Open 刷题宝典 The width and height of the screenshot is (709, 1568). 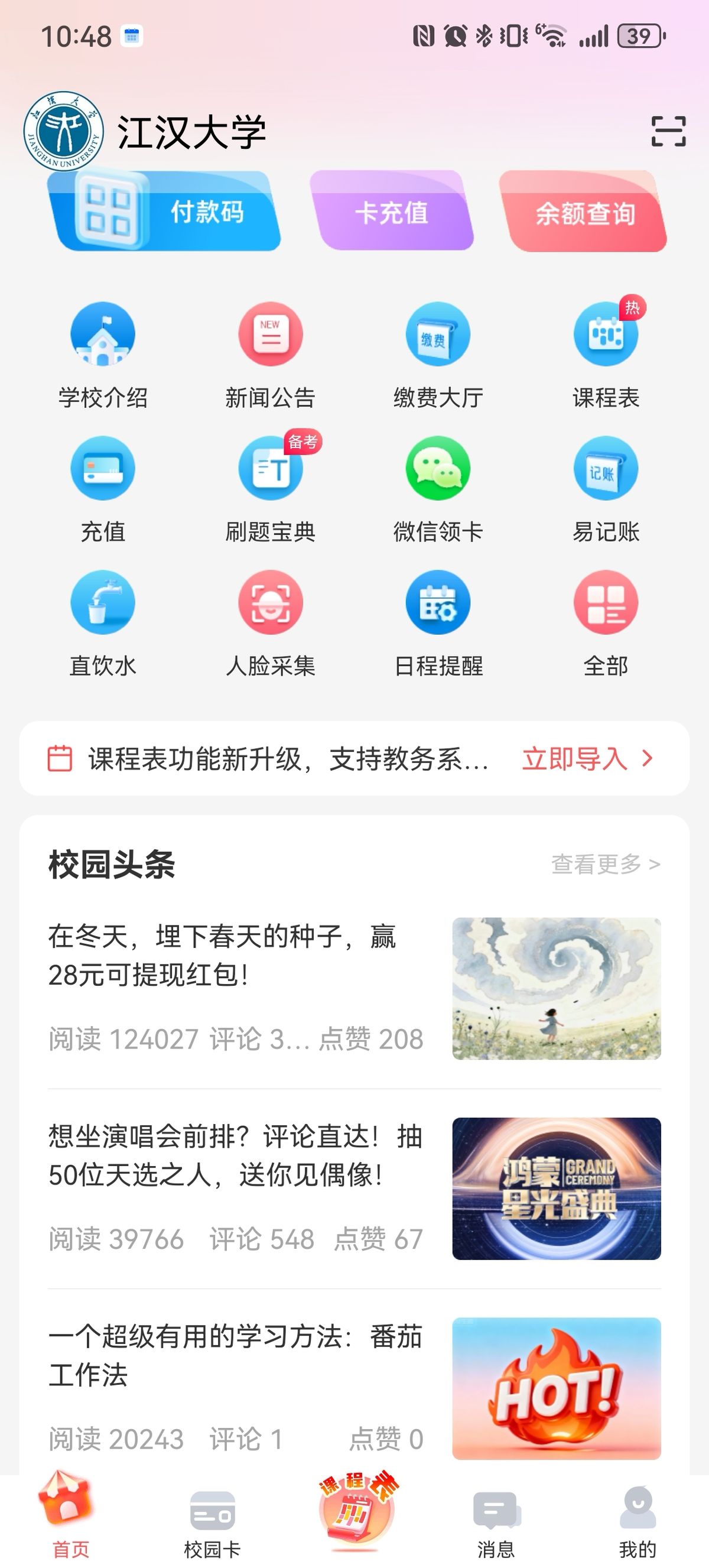[270, 489]
